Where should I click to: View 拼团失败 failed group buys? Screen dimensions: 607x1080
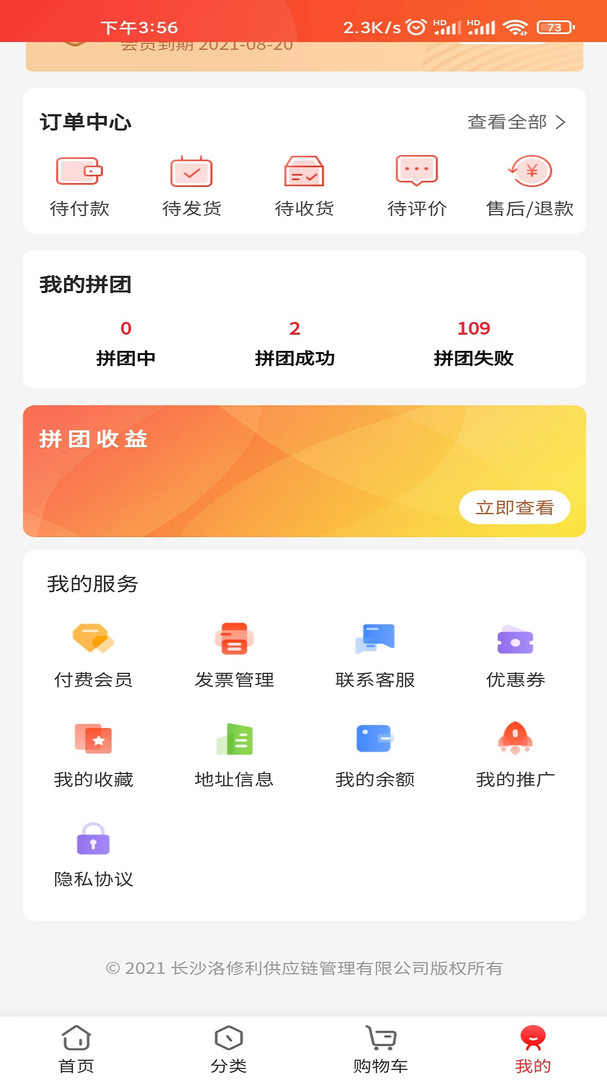coord(473,343)
